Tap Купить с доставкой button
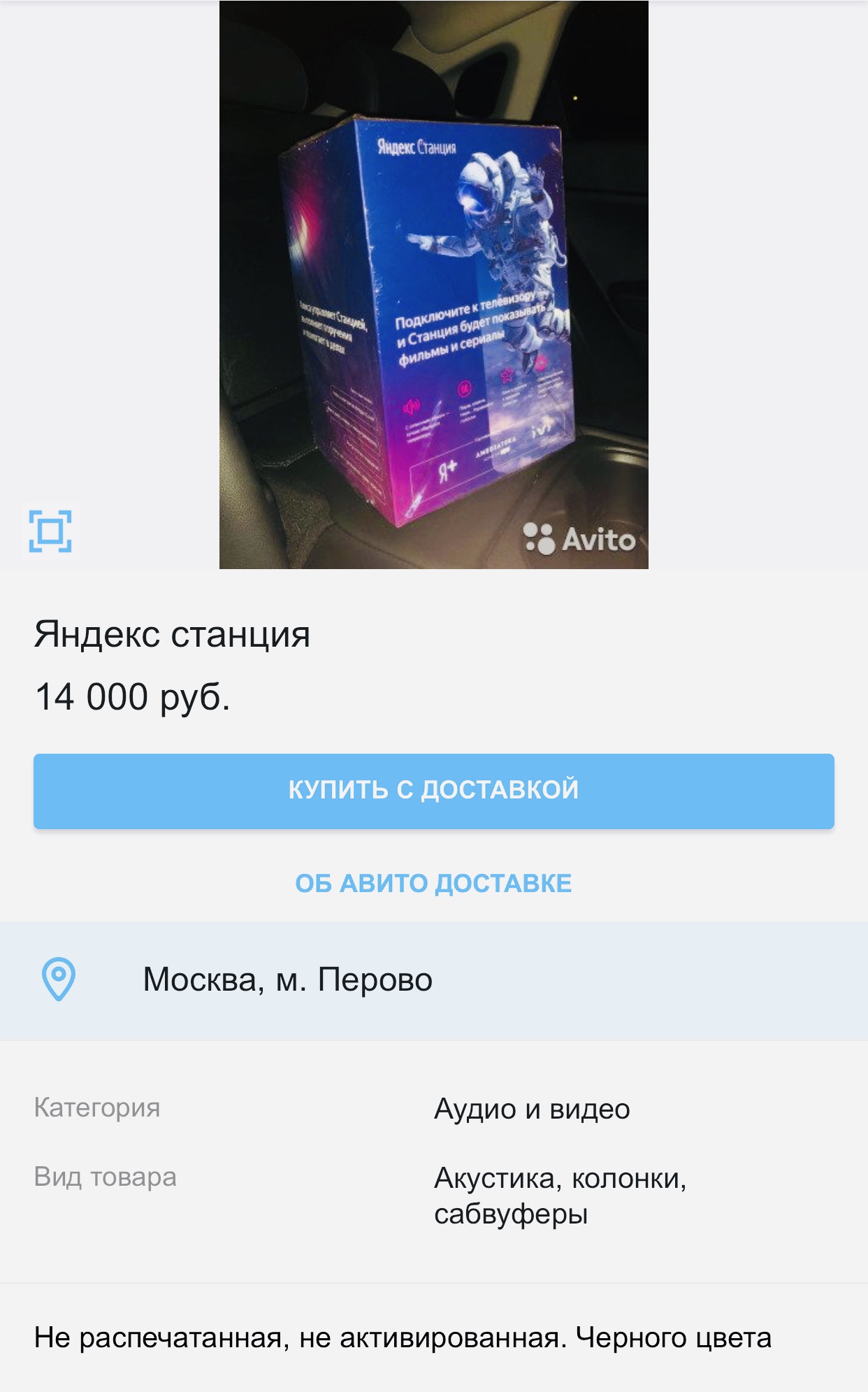 (433, 791)
